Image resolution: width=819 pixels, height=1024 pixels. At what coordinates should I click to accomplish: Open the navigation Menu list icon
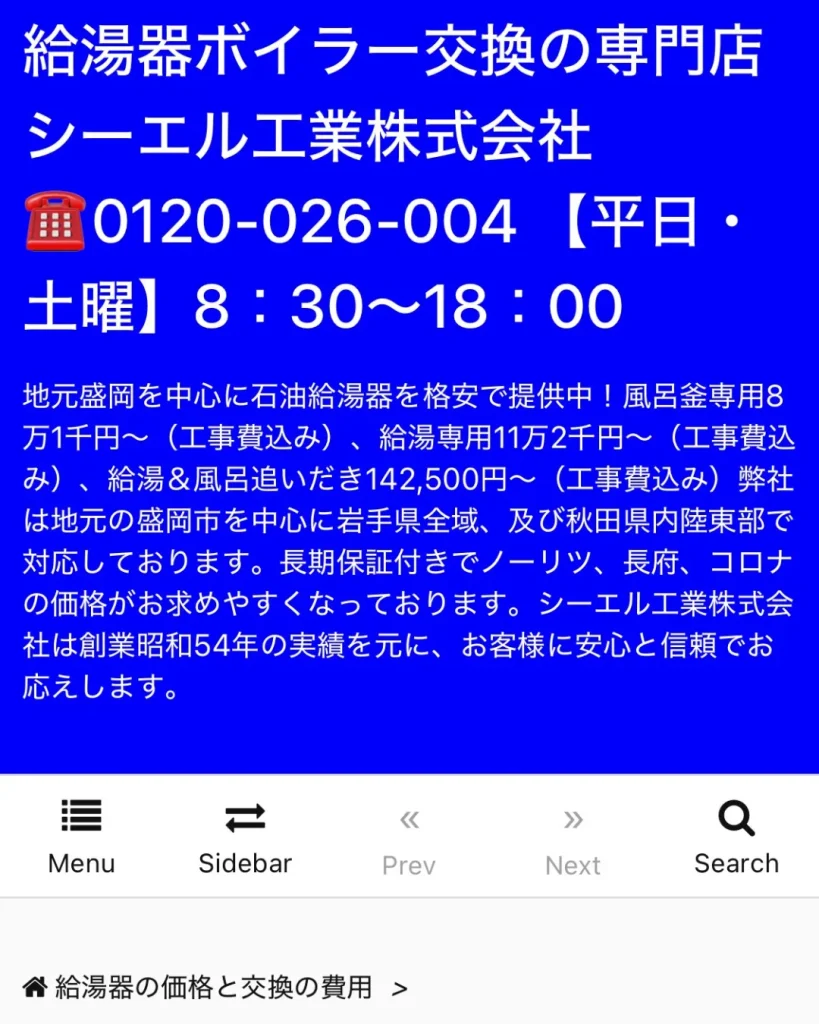coord(81,817)
